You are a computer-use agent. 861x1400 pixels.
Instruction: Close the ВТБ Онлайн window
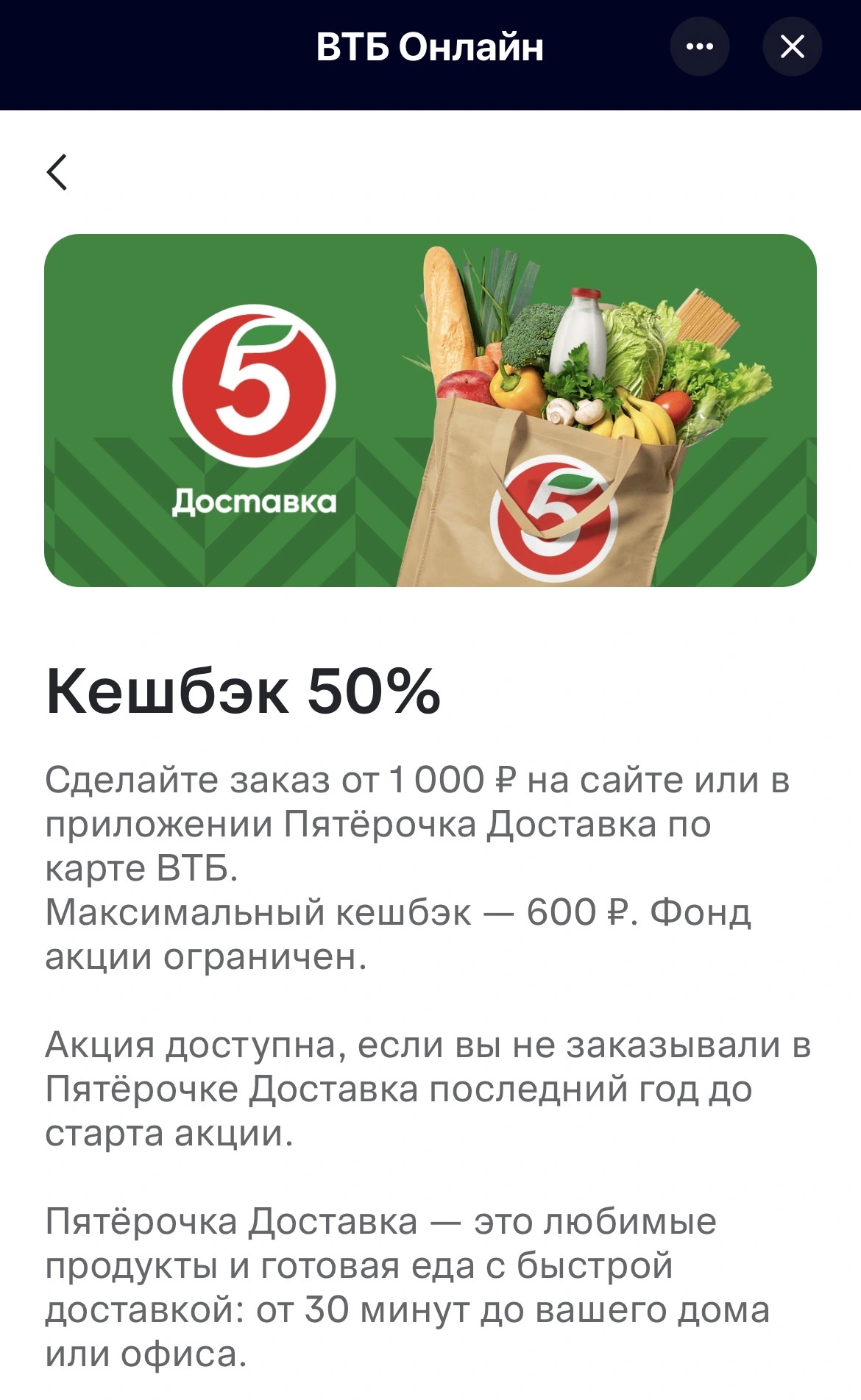click(792, 47)
